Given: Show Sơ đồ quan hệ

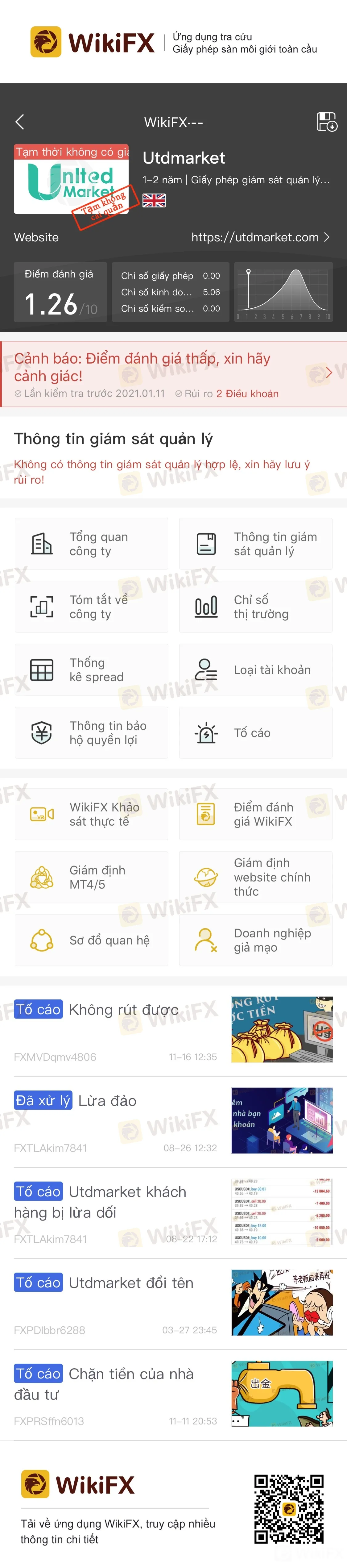Looking at the screenshot, I should (91, 940).
